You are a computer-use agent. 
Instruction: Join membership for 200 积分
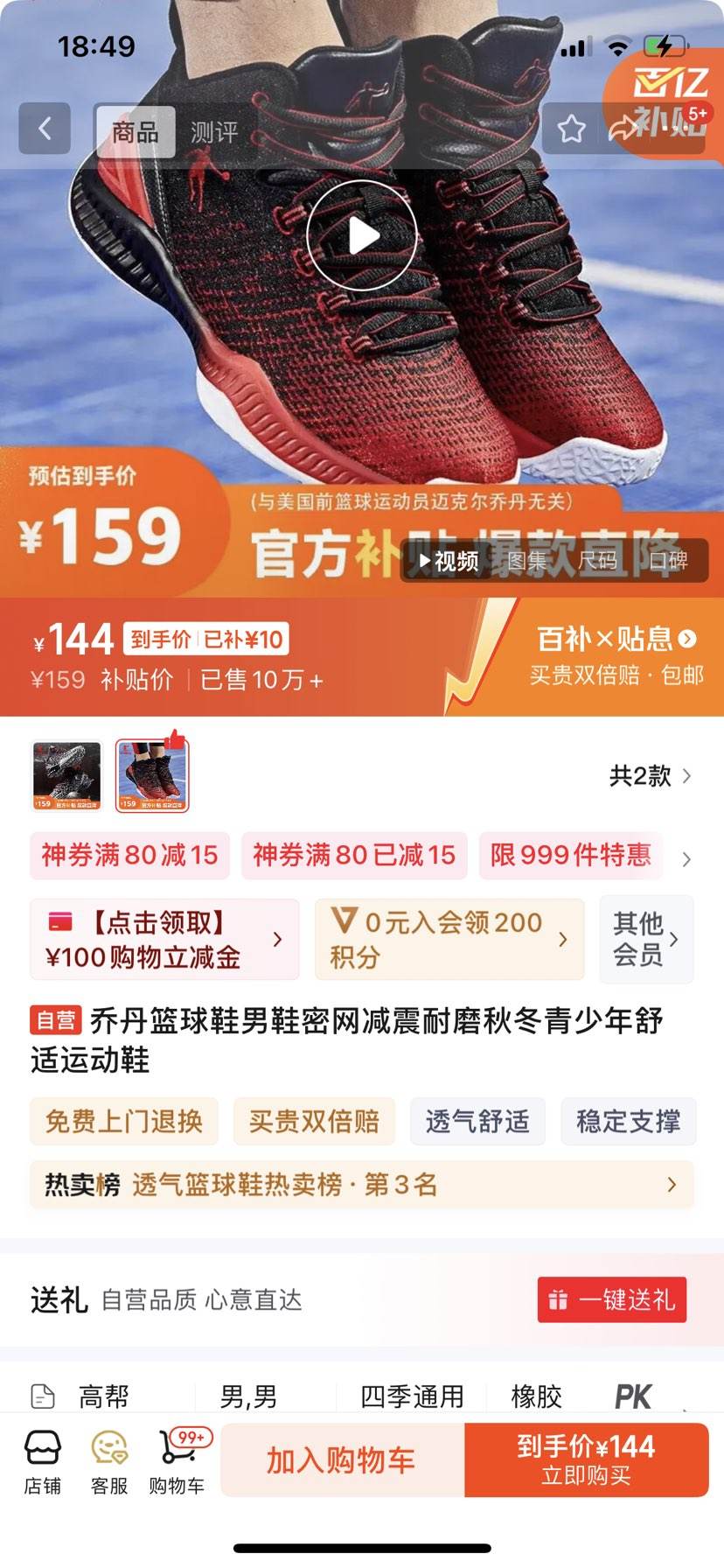449,939
